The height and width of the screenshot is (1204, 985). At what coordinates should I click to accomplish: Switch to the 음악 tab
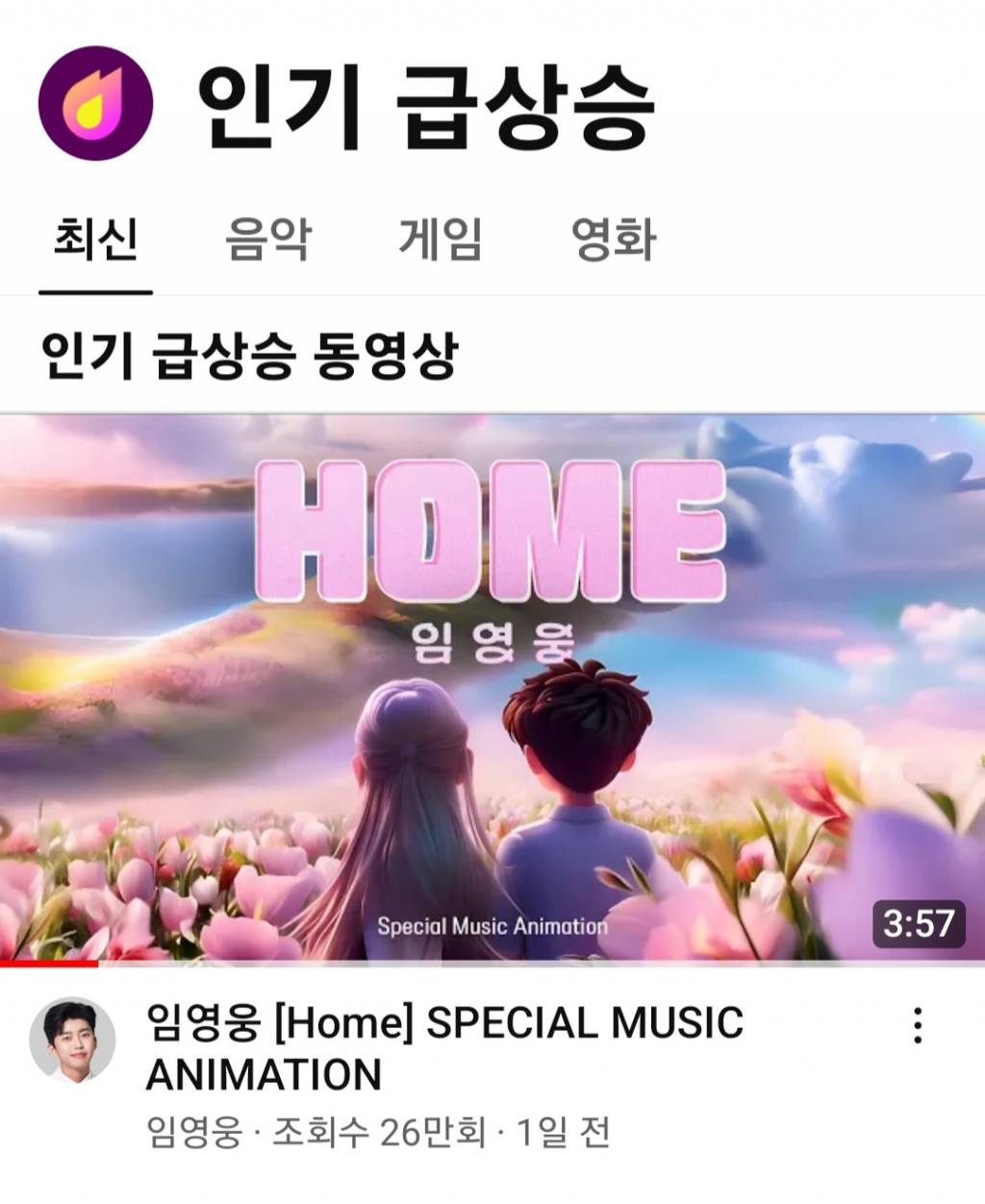tap(267, 239)
